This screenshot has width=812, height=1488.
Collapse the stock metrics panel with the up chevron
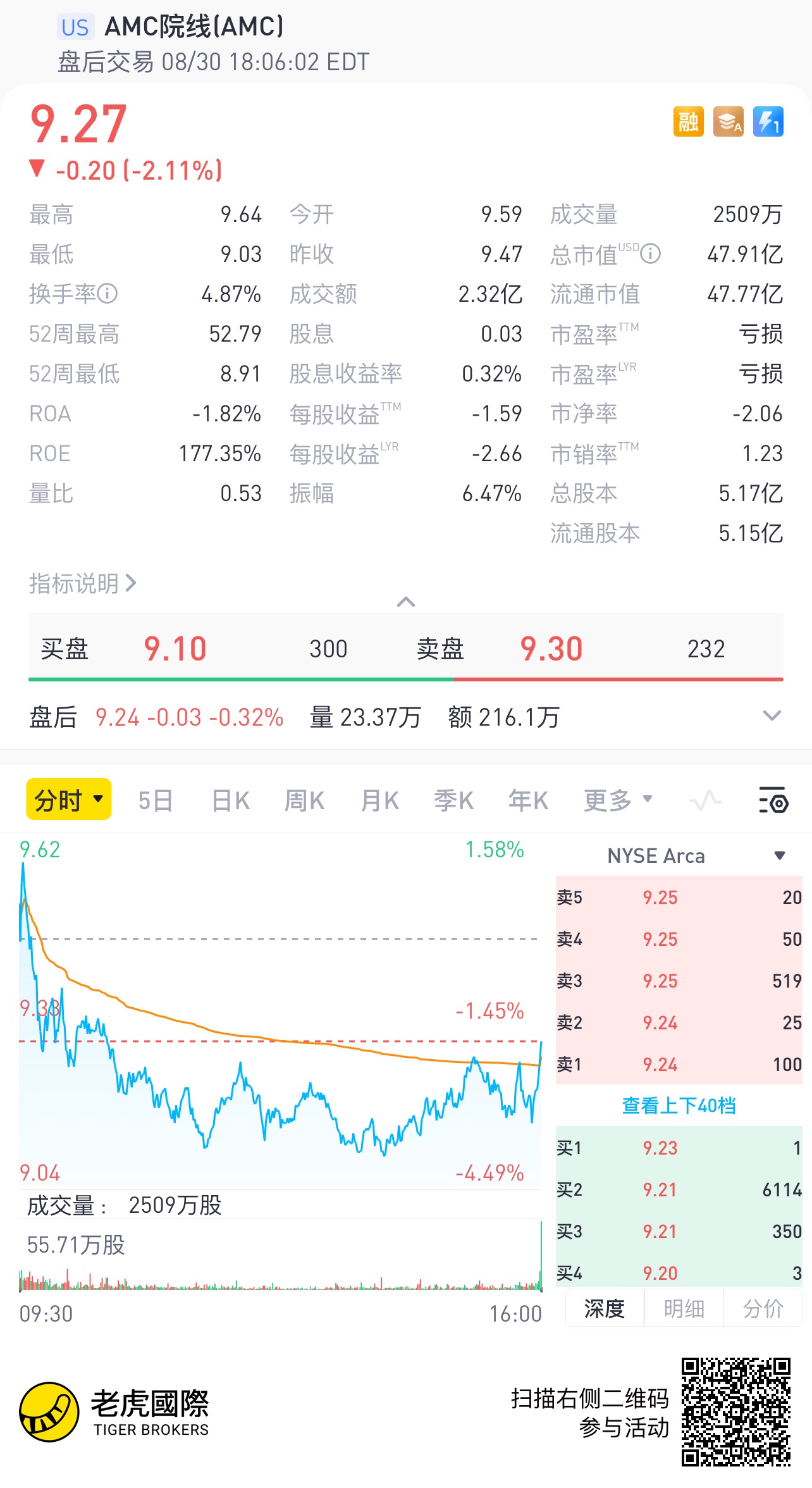pos(405,602)
